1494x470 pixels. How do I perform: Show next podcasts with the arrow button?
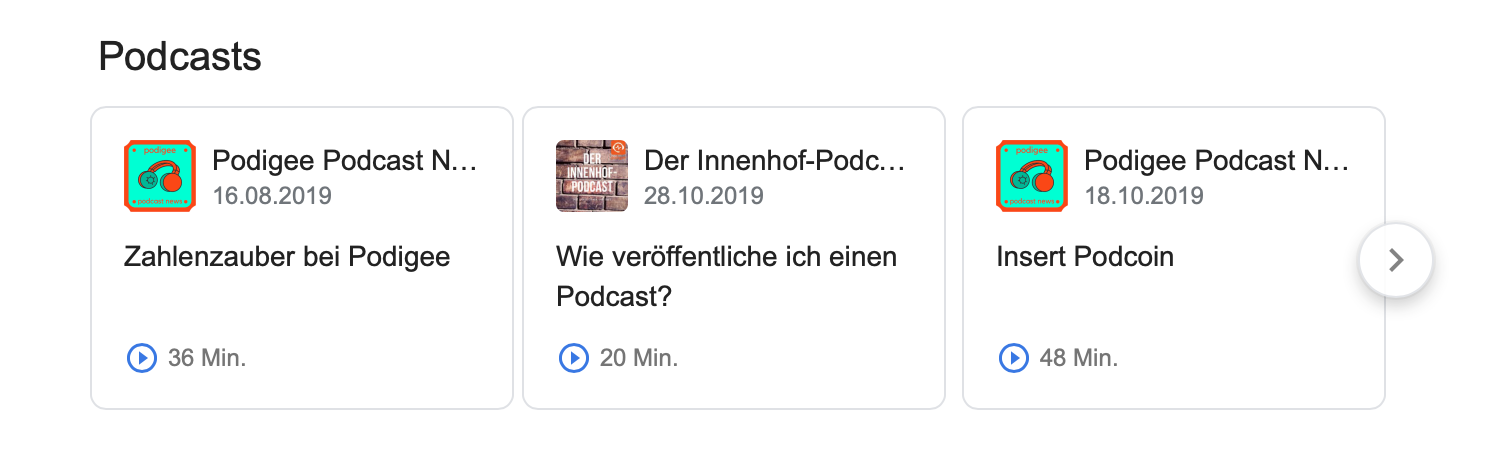click(1396, 260)
